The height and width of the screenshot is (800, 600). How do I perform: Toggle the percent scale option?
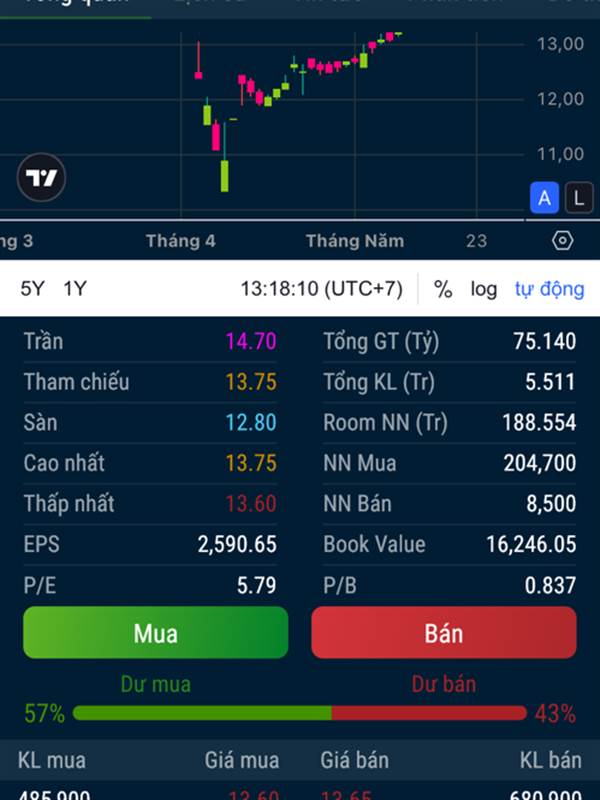(443, 289)
